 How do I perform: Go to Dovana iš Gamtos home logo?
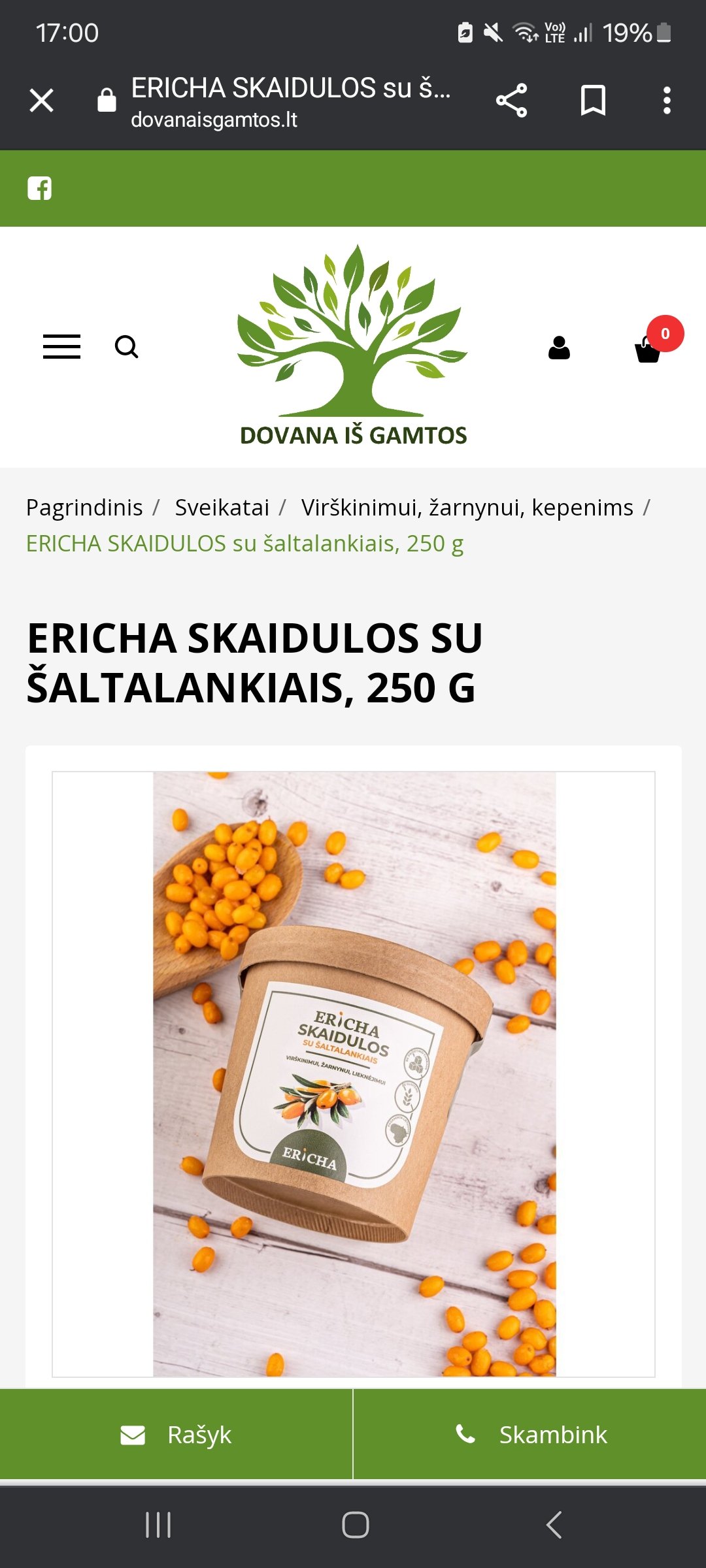353,346
